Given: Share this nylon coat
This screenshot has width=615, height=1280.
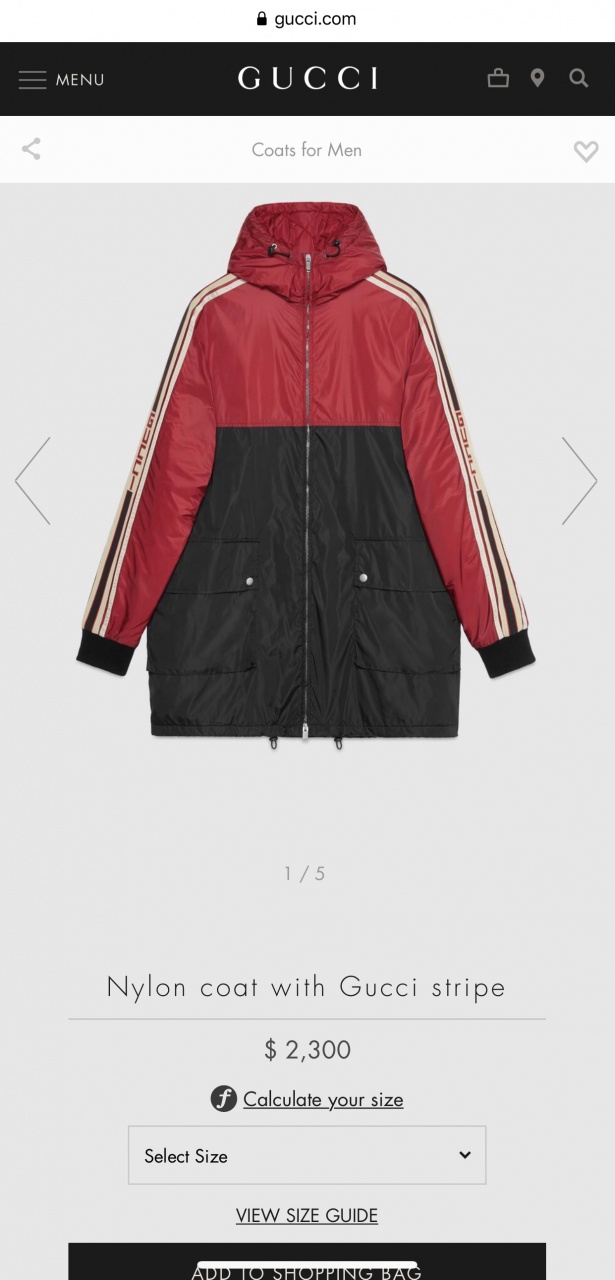Looking at the screenshot, I should tap(32, 150).
